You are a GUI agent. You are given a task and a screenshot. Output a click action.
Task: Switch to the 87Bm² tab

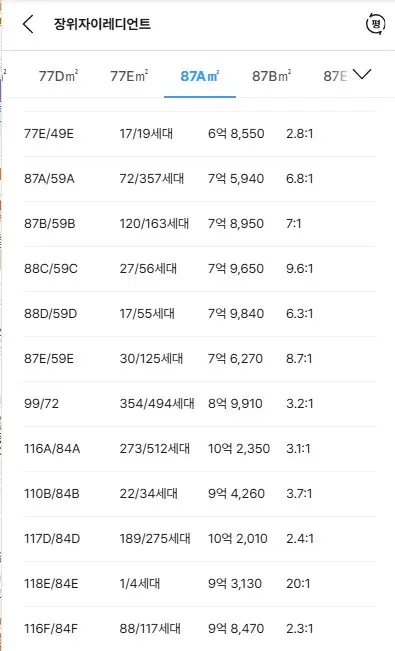(x=272, y=76)
